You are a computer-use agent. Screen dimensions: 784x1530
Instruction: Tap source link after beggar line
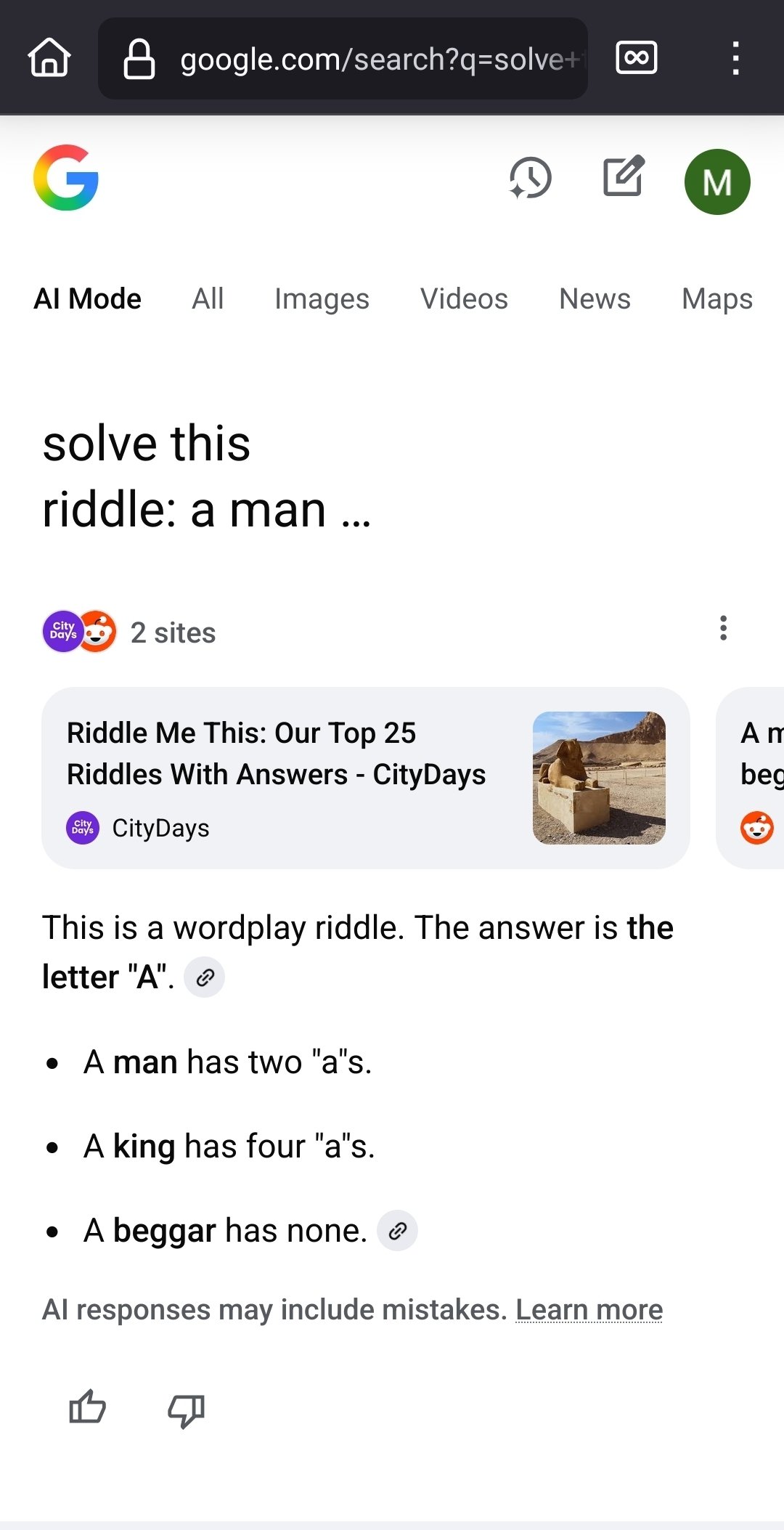click(397, 1231)
